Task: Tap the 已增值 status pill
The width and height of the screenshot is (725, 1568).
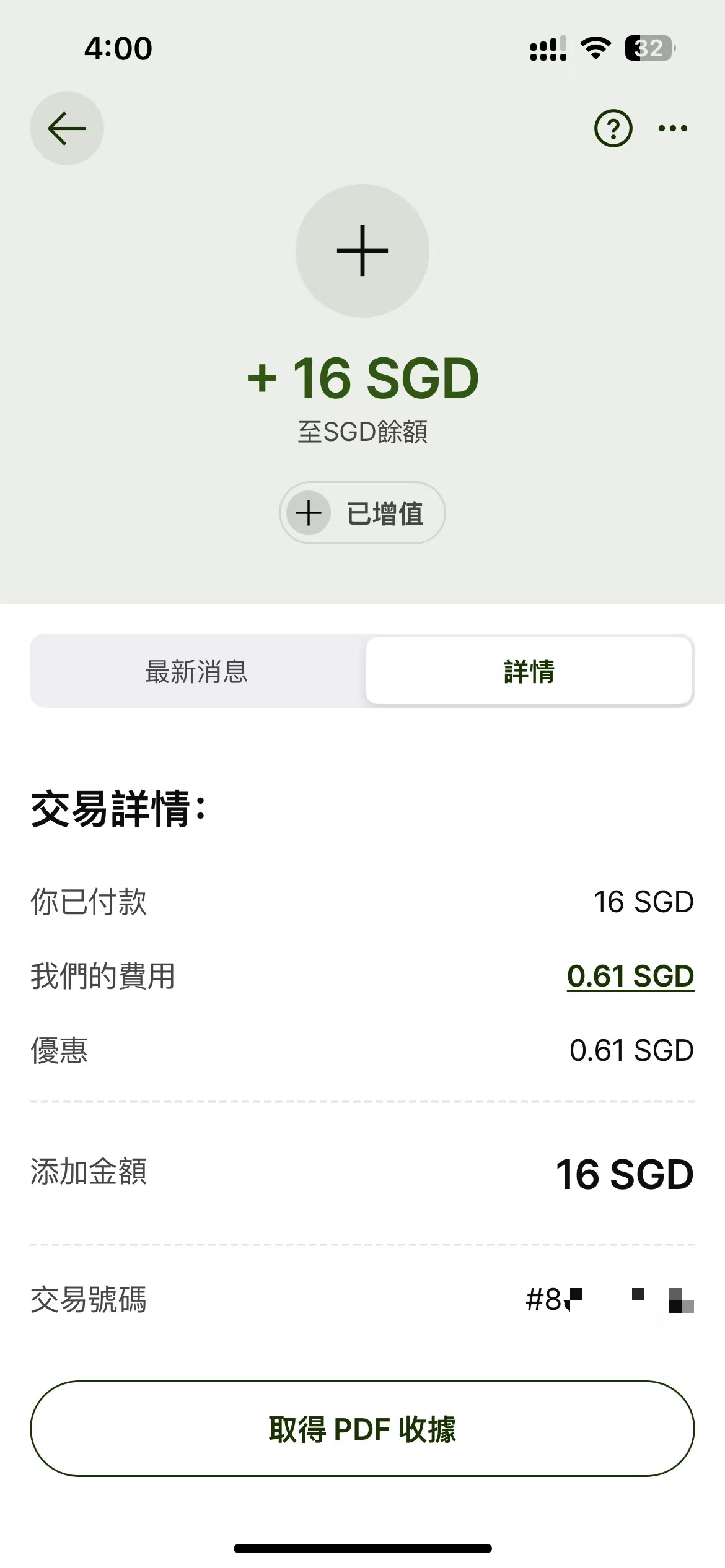Action: (362, 513)
